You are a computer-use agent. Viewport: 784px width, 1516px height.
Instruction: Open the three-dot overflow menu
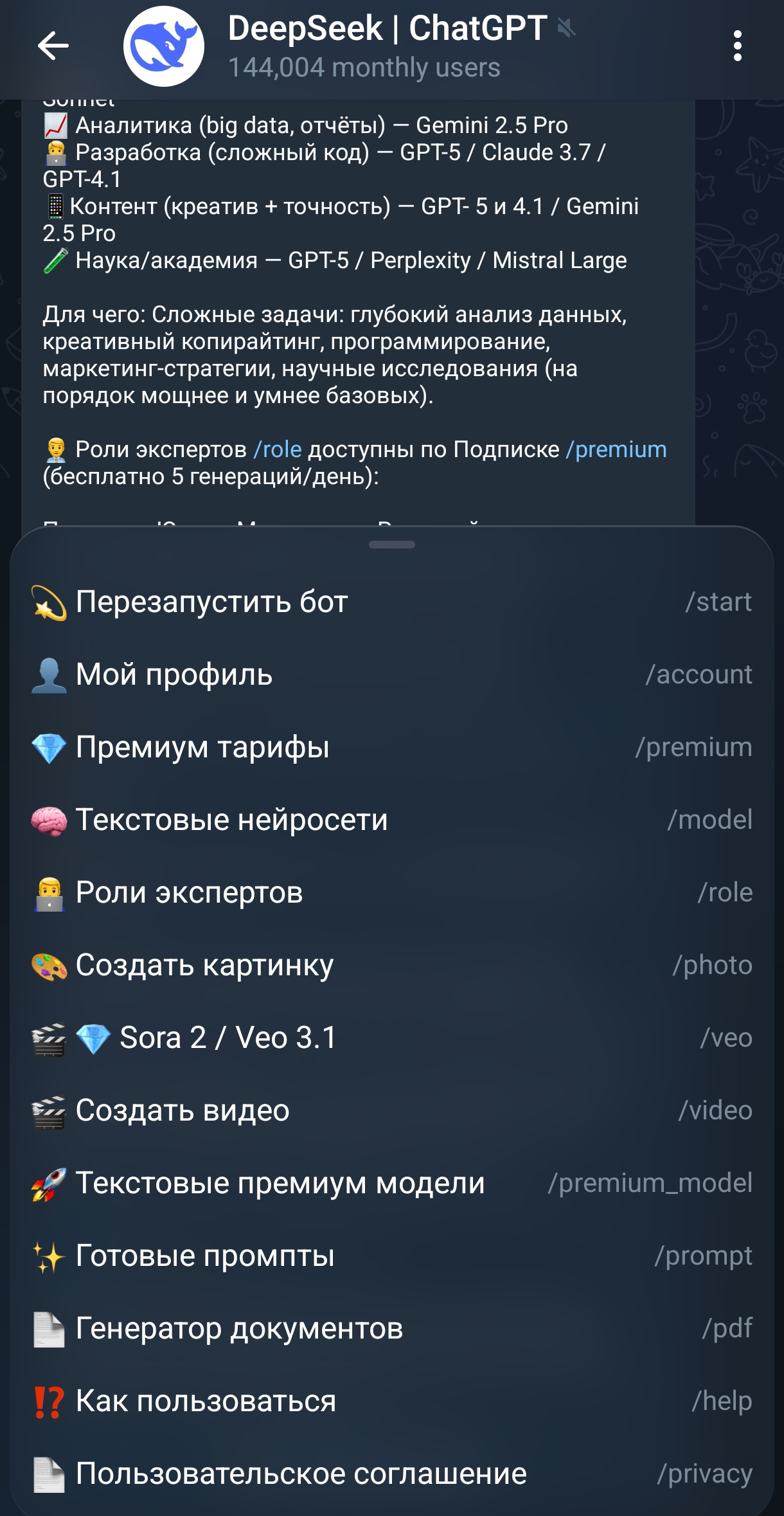738,46
